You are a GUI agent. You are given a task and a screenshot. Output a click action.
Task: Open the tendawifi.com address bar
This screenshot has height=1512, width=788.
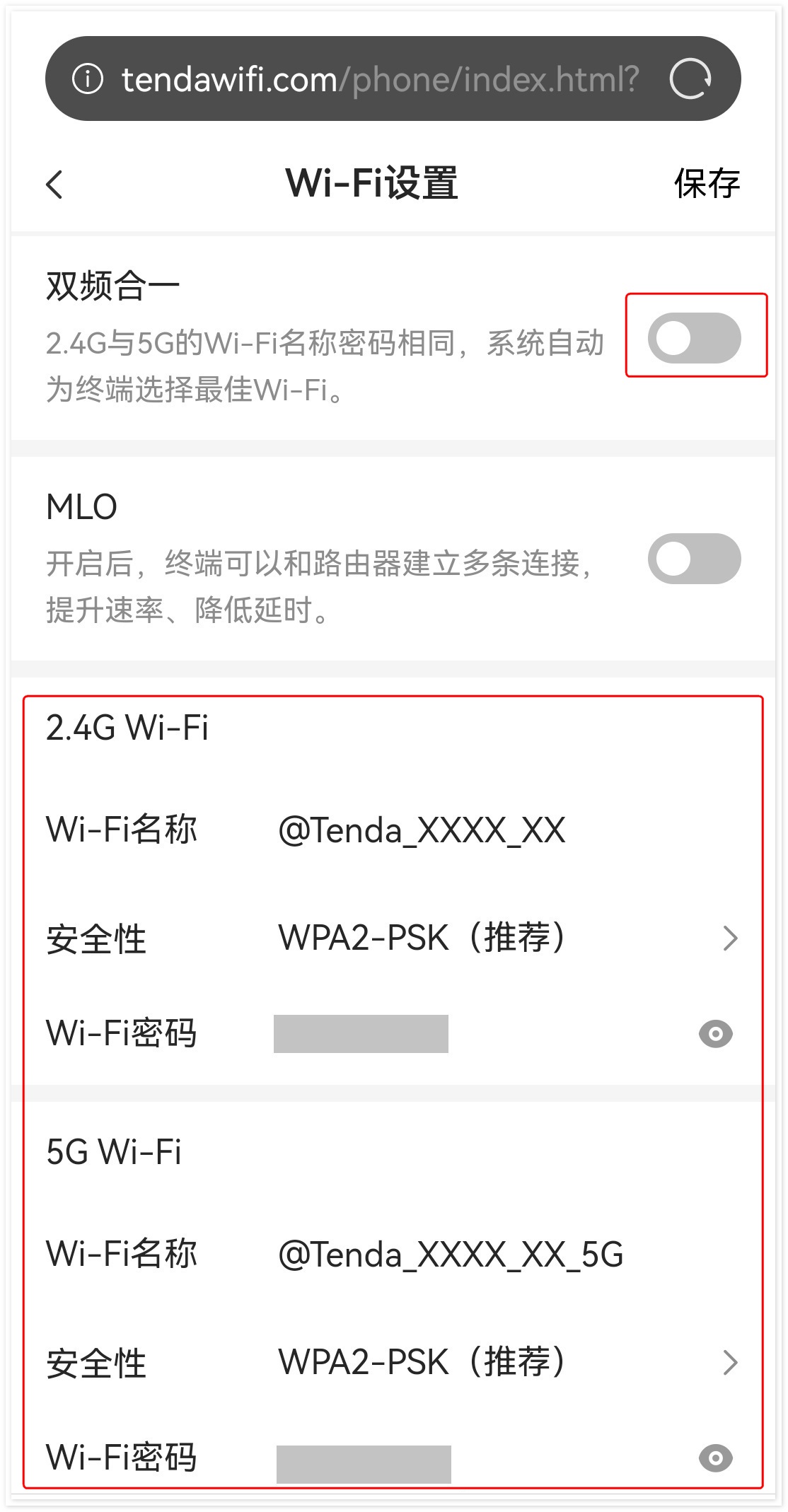[x=380, y=79]
